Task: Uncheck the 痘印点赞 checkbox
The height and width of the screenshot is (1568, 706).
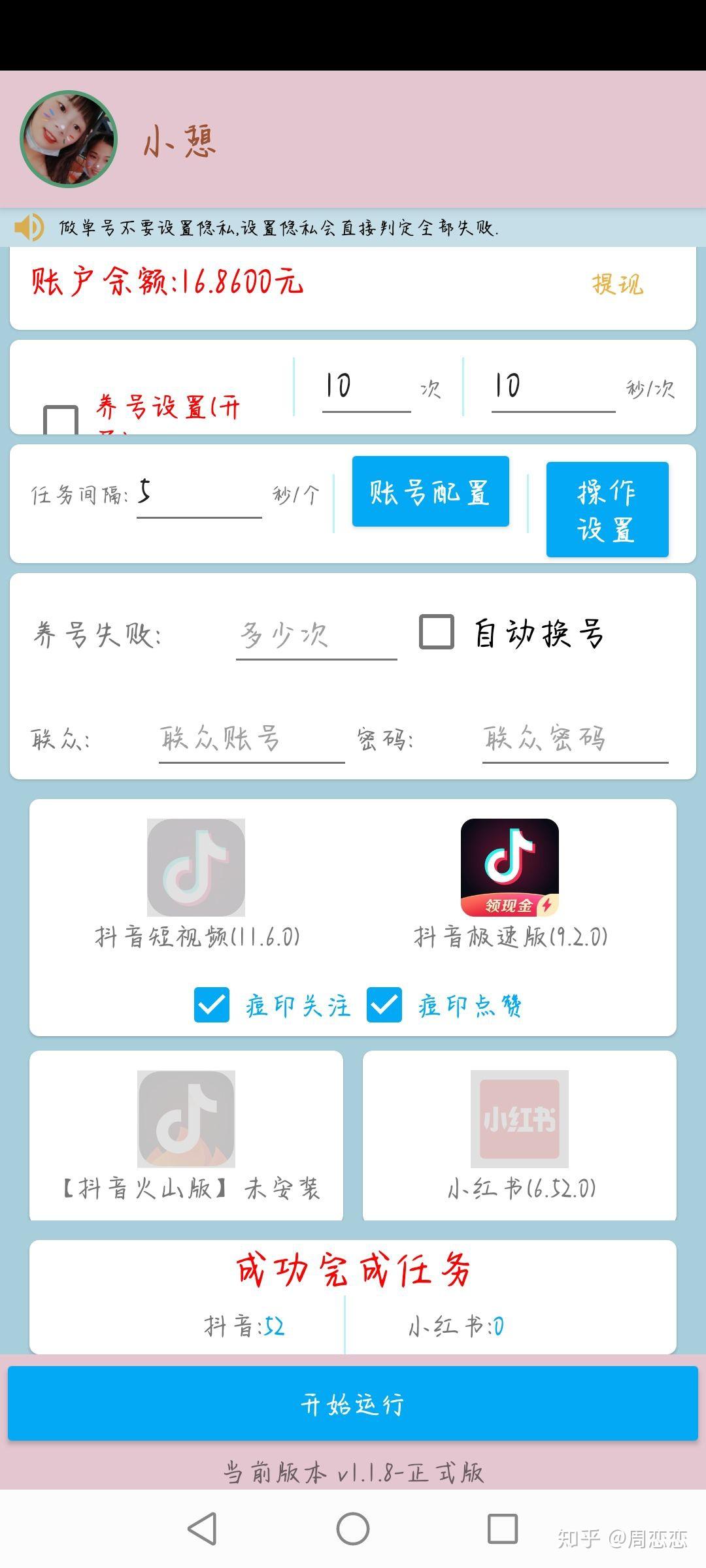Action: click(x=384, y=1005)
